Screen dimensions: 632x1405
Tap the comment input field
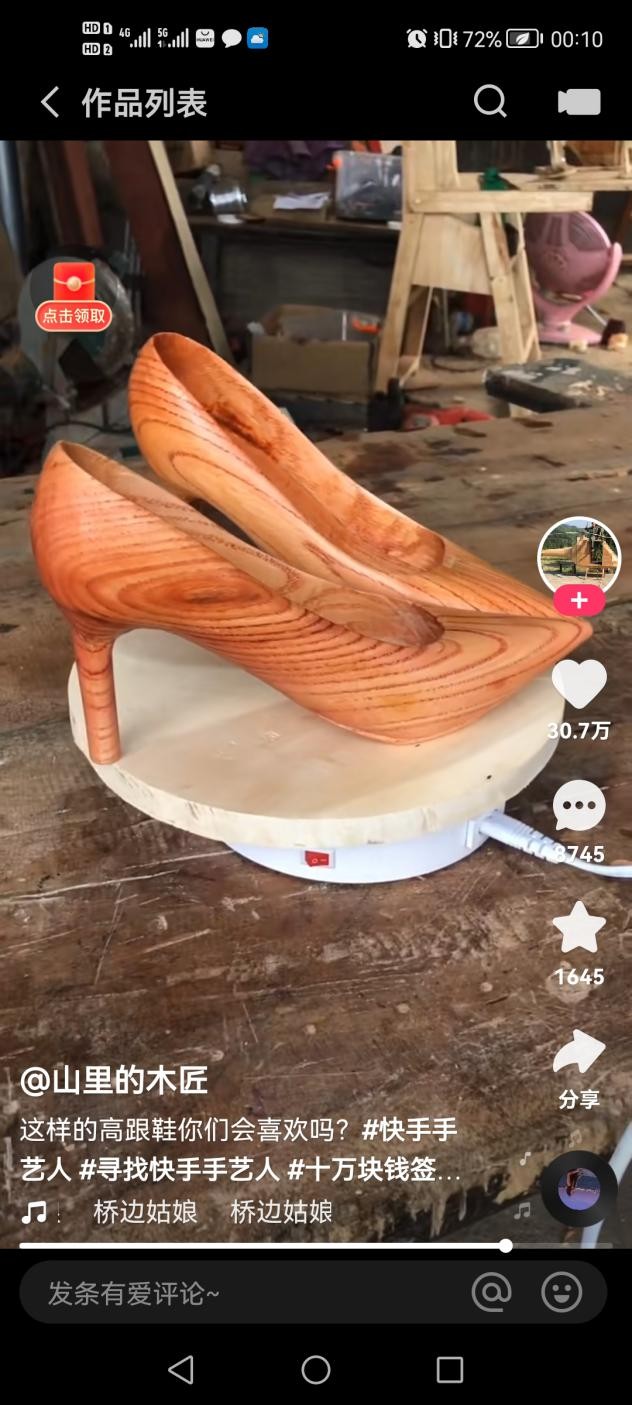[x=240, y=1293]
